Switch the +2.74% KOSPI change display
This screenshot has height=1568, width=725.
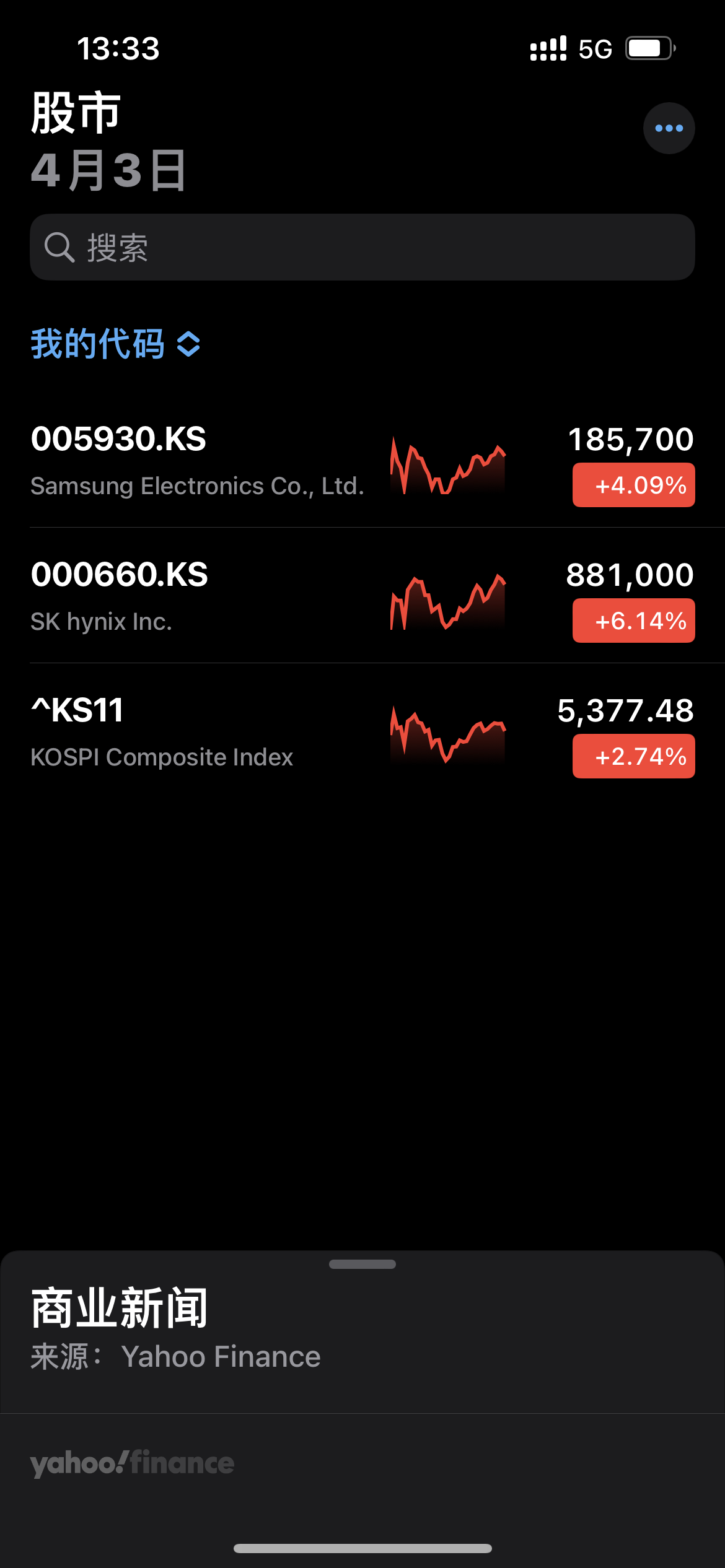pyautogui.click(x=633, y=756)
